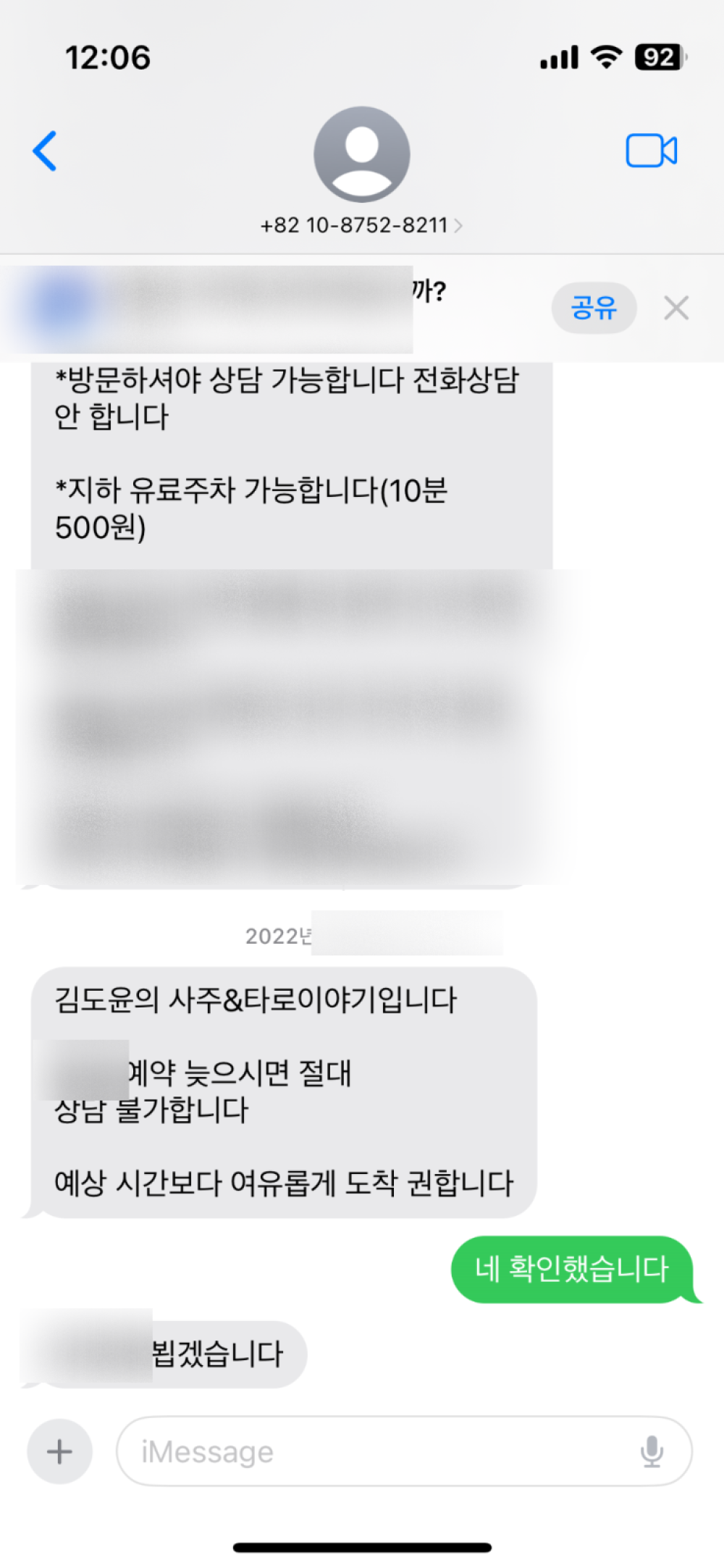The width and height of the screenshot is (724, 1568).
Task: Go back to the messages list
Action: (x=45, y=151)
